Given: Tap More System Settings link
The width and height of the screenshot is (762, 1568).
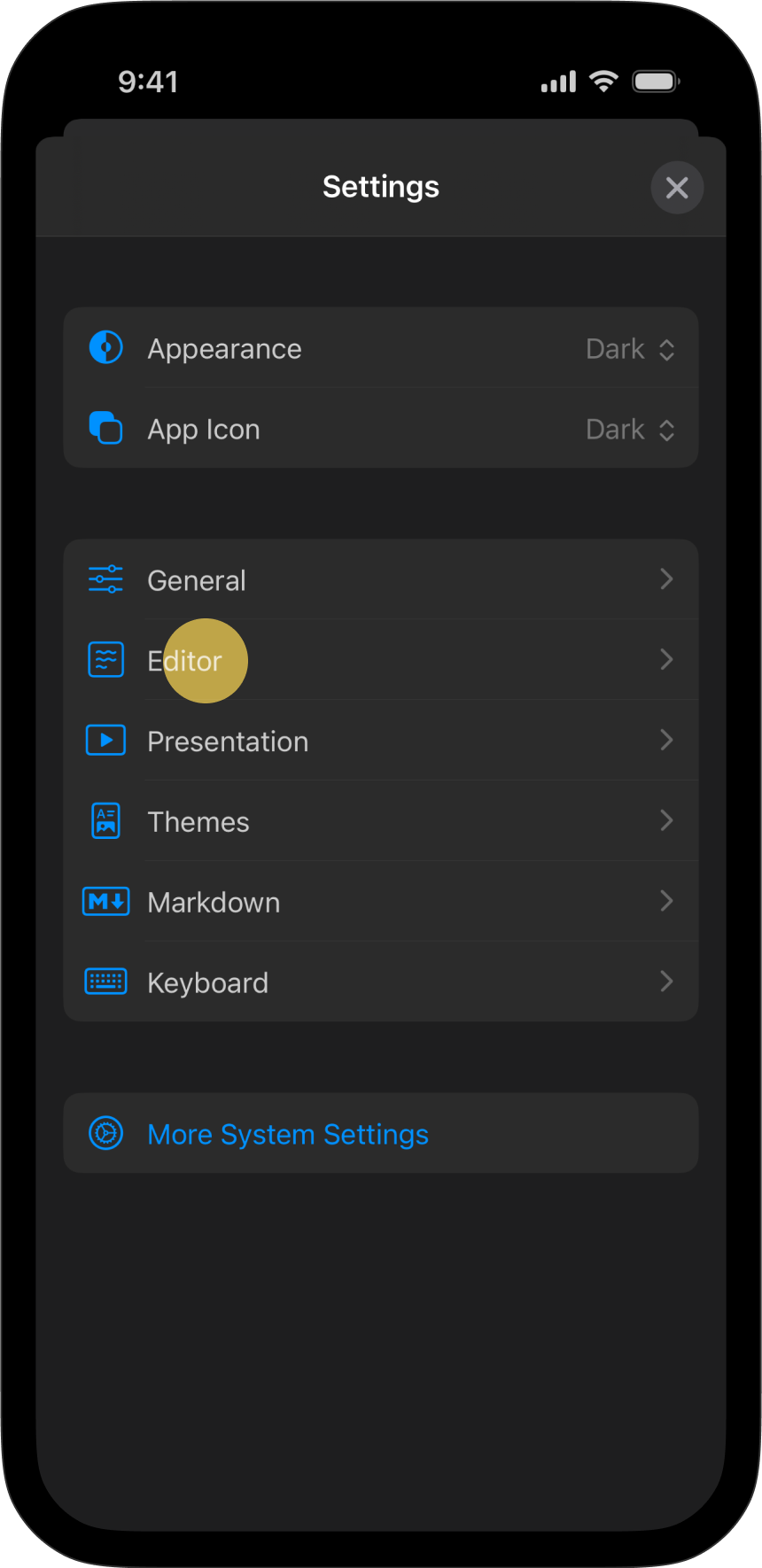Looking at the screenshot, I should (x=288, y=1135).
